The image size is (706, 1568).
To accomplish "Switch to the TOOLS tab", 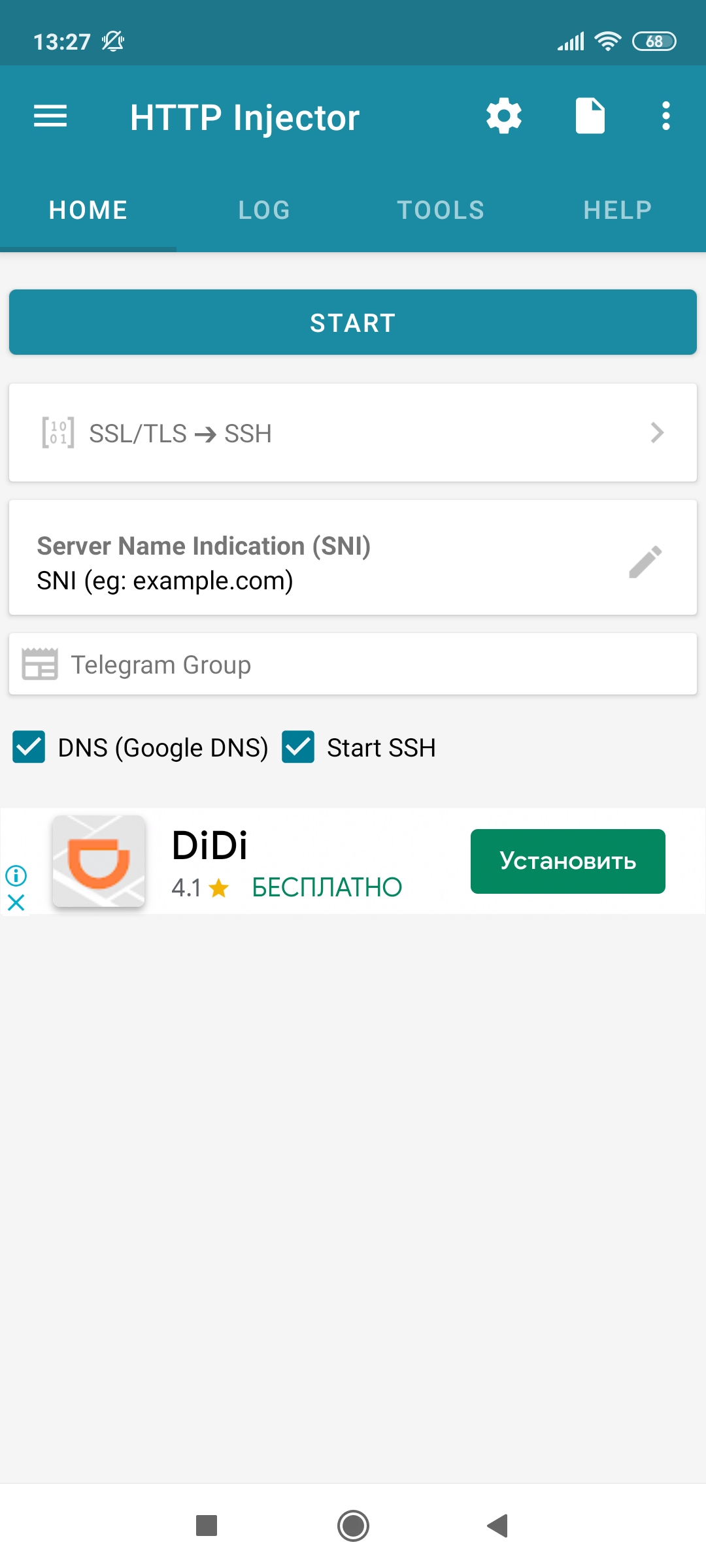I will click(441, 210).
